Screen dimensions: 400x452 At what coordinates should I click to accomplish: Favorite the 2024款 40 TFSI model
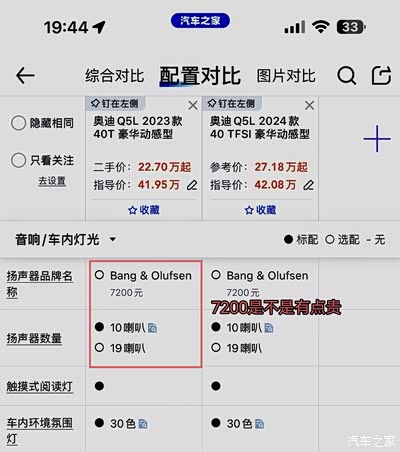260,210
